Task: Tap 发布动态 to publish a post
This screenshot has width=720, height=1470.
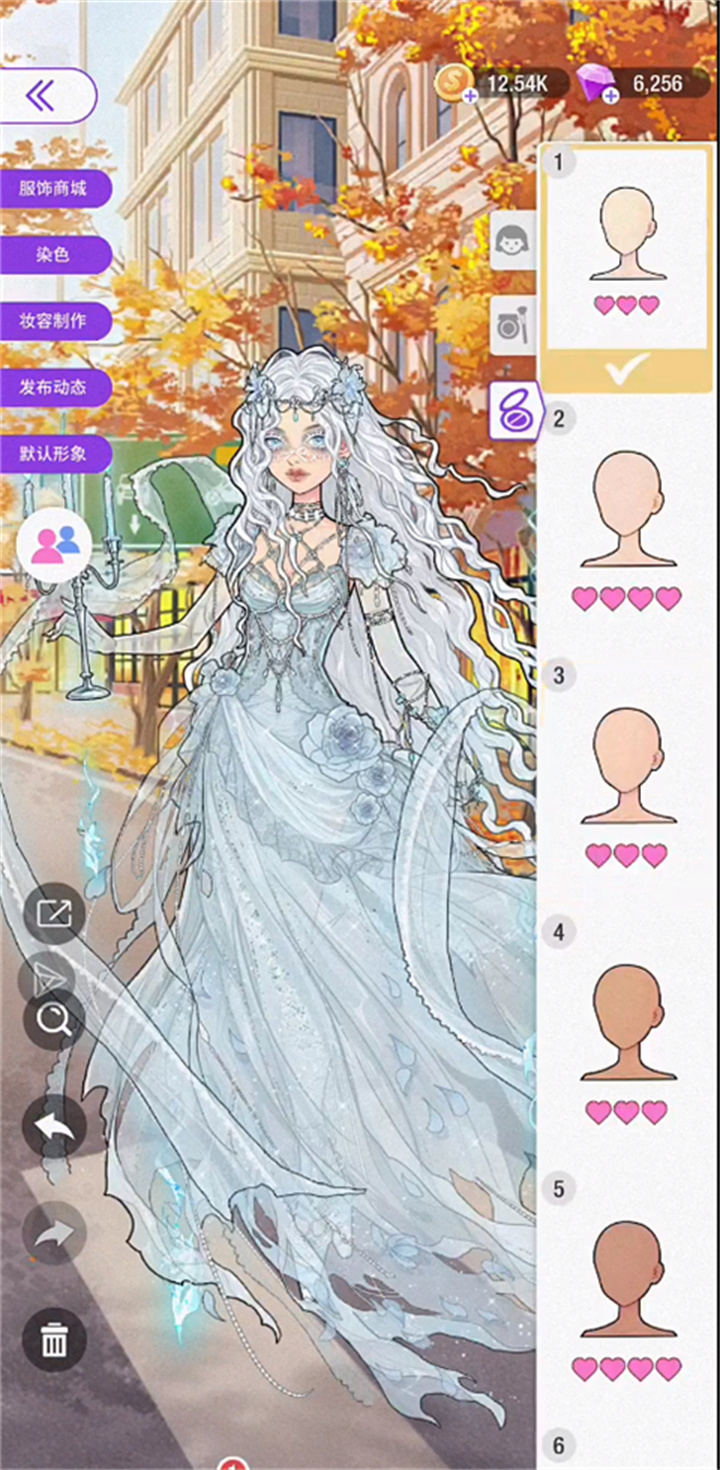Action: [53, 387]
